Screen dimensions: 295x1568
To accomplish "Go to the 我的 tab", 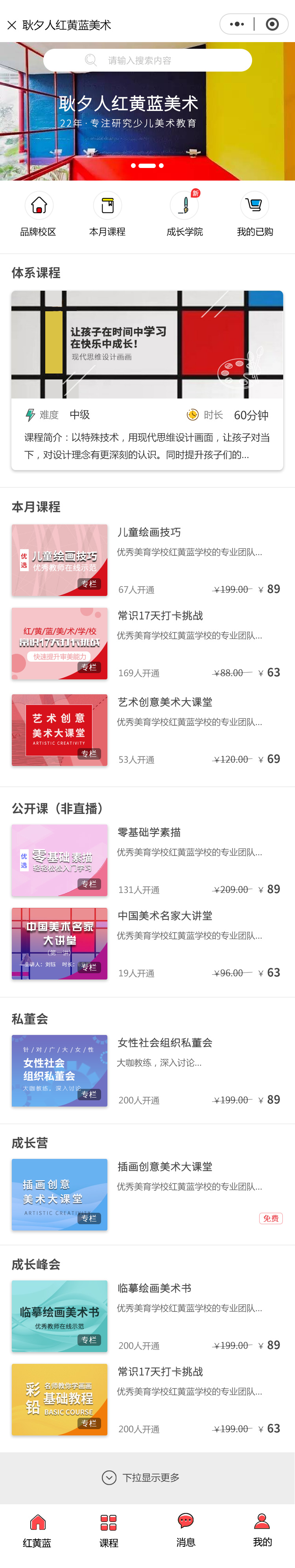I will point(262,1530).
